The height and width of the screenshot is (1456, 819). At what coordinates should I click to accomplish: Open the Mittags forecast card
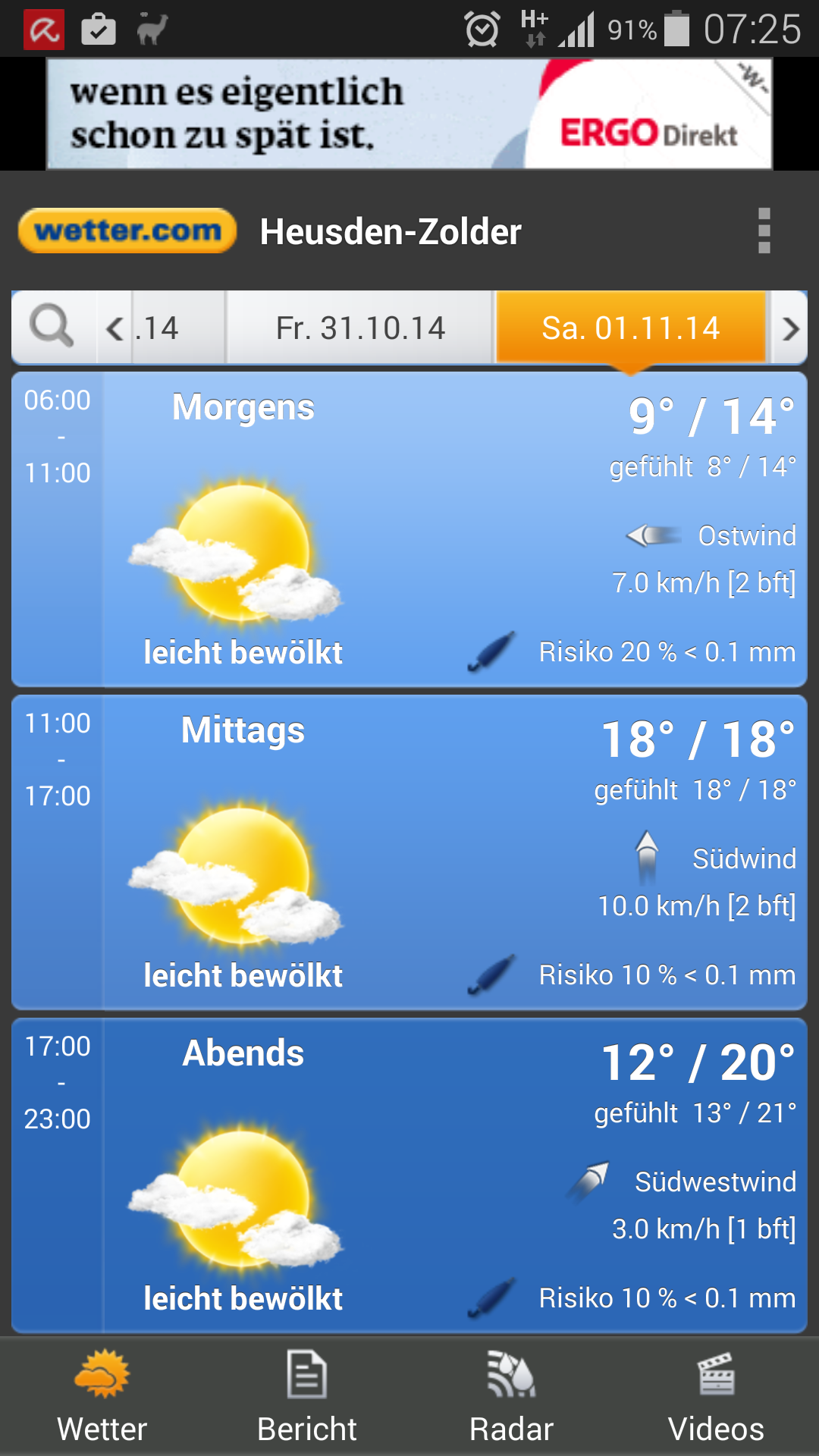click(409, 852)
